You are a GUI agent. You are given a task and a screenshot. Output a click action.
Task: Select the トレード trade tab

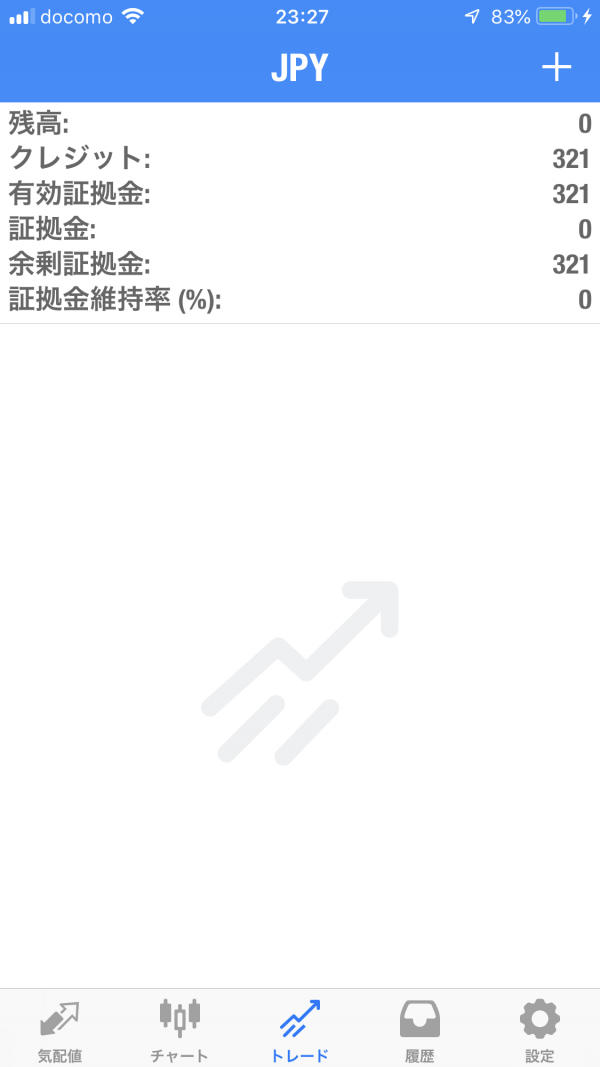click(x=300, y=1030)
